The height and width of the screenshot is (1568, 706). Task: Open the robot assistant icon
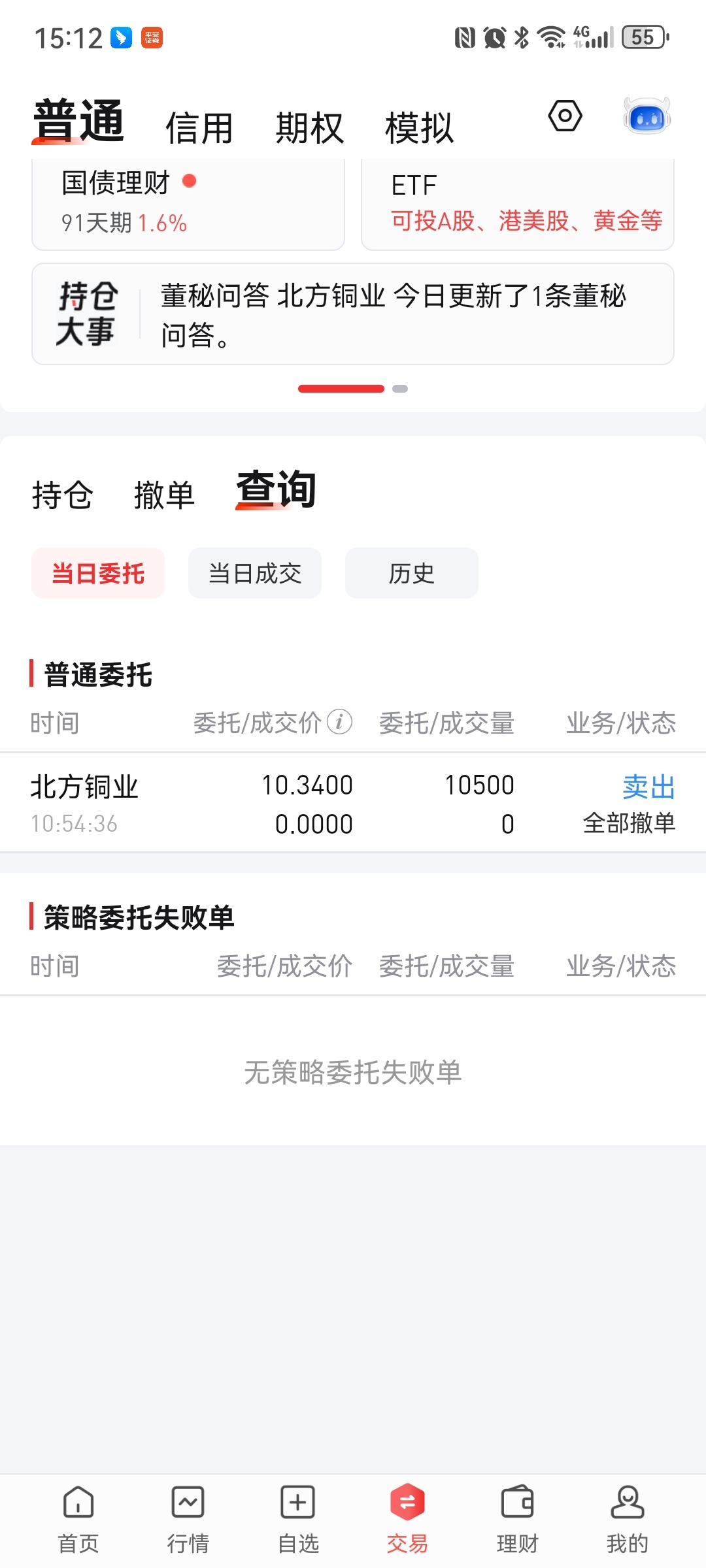click(647, 116)
